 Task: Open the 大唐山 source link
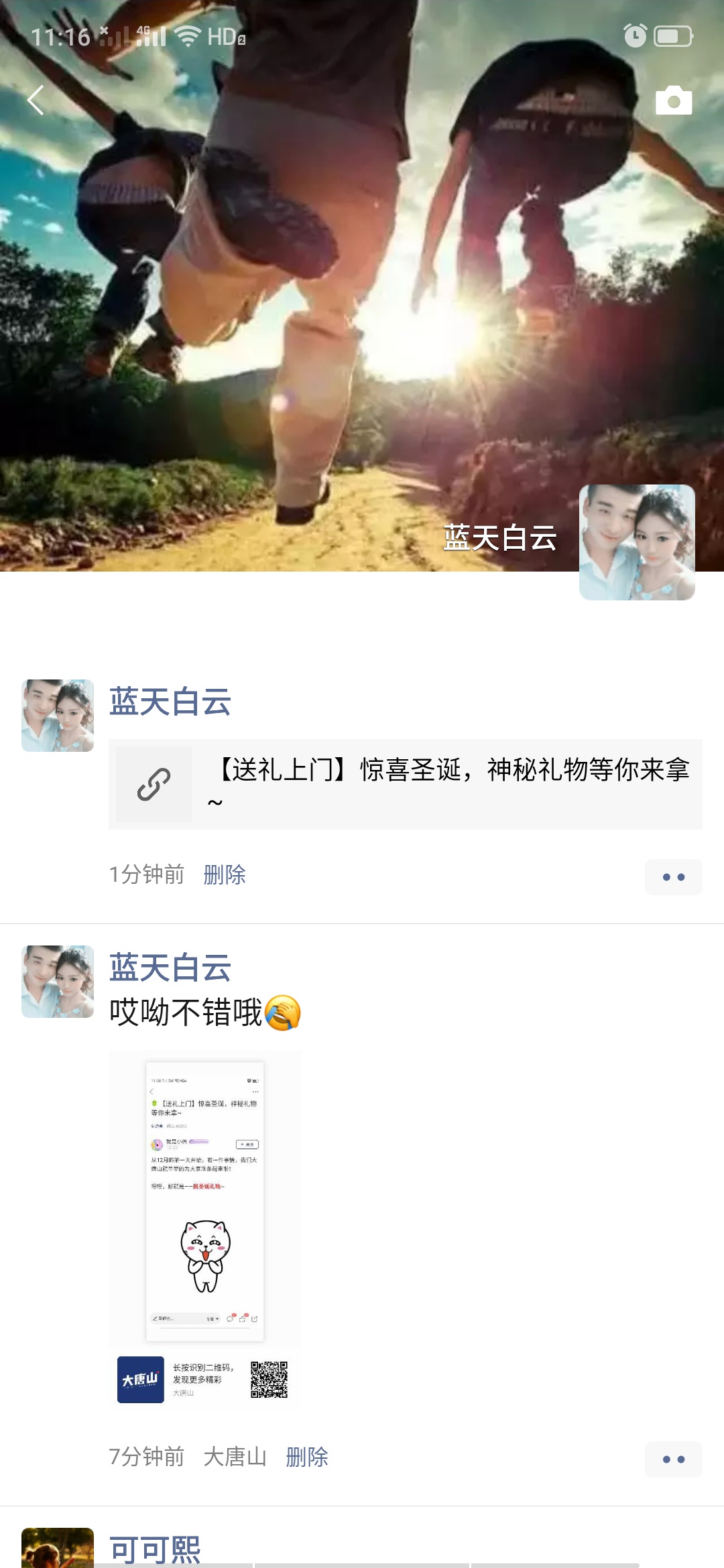coord(235,1457)
